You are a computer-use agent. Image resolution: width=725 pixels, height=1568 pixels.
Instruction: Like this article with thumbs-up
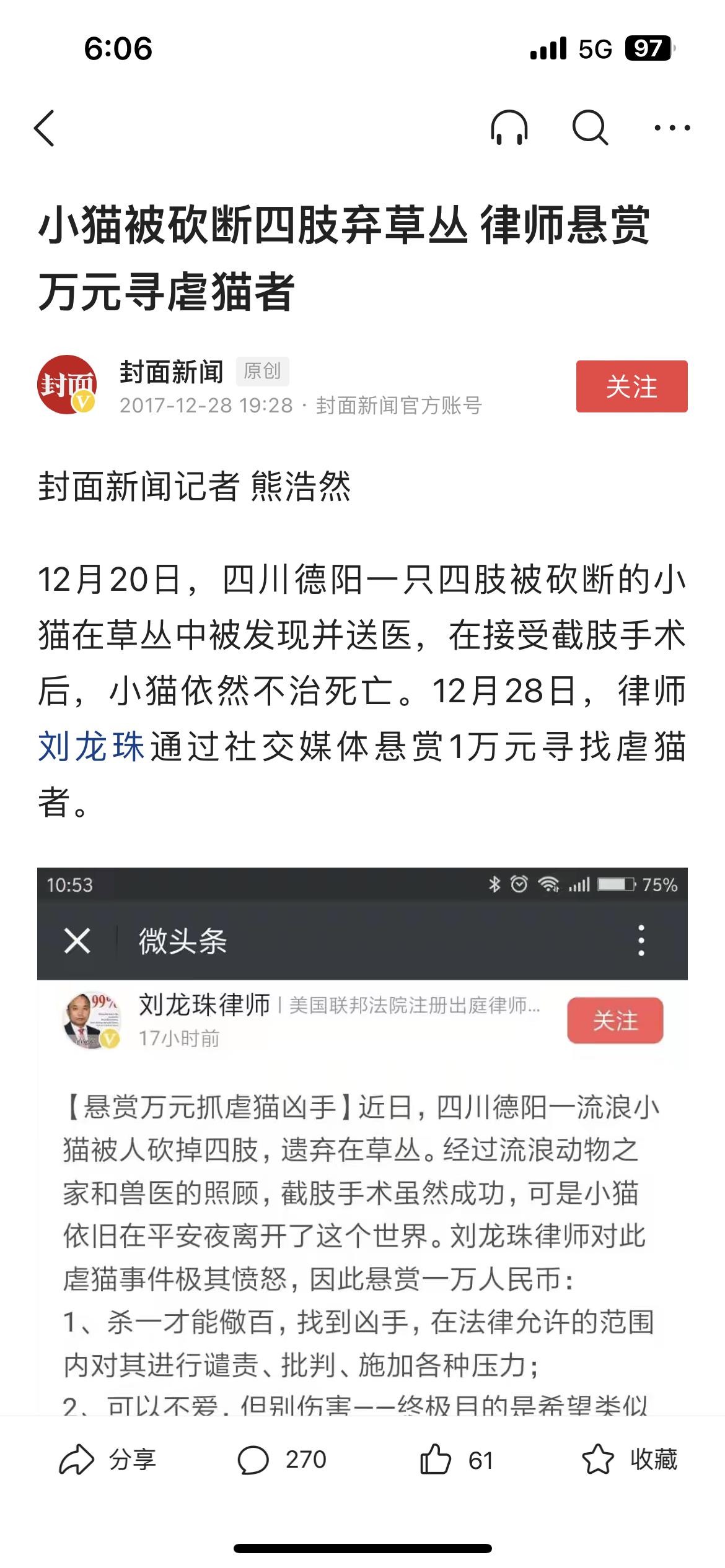(455, 1460)
